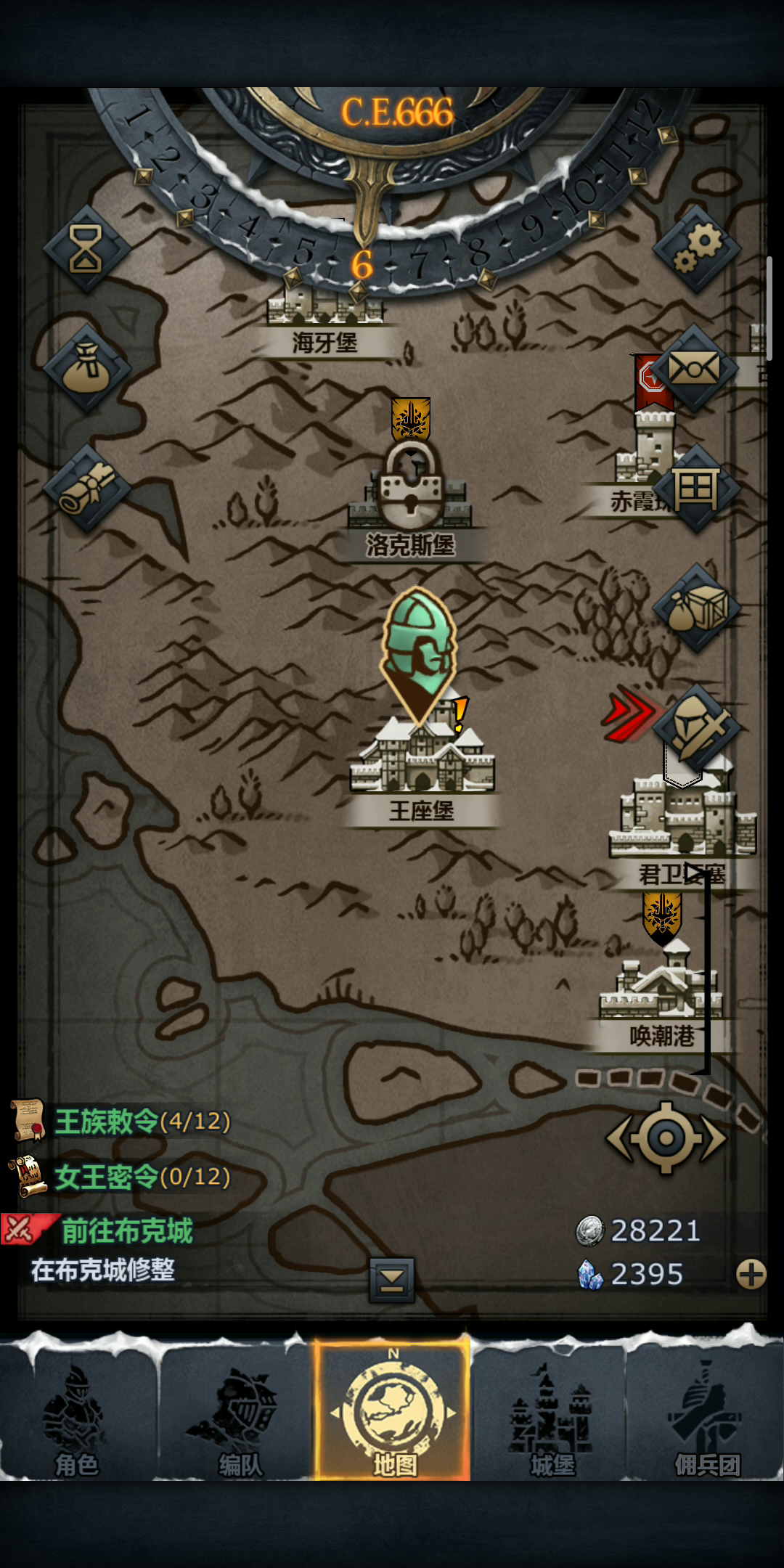Open the hourglass time icon
The width and height of the screenshot is (784, 1568).
pyautogui.click(x=86, y=249)
